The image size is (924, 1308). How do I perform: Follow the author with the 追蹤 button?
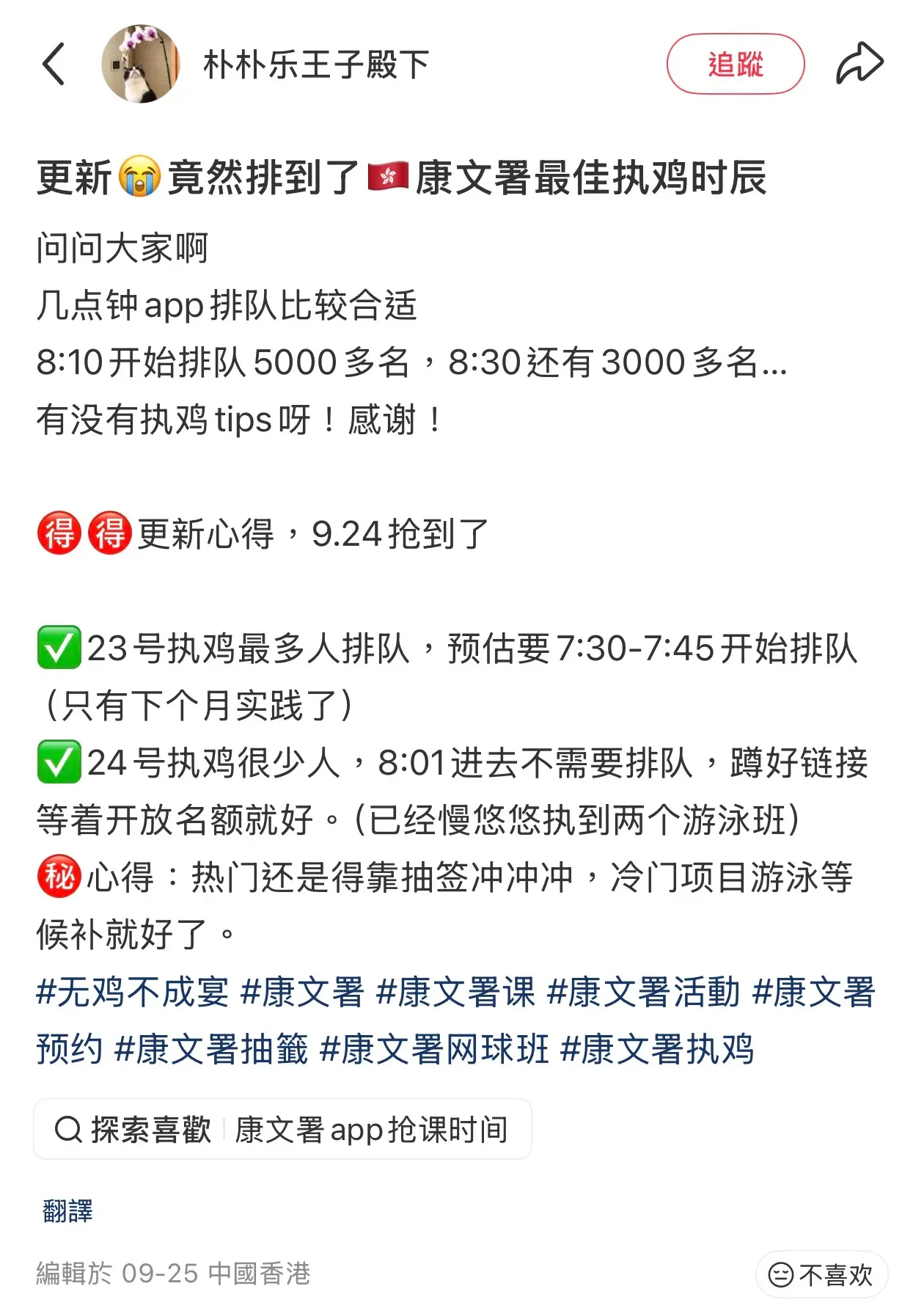click(735, 65)
